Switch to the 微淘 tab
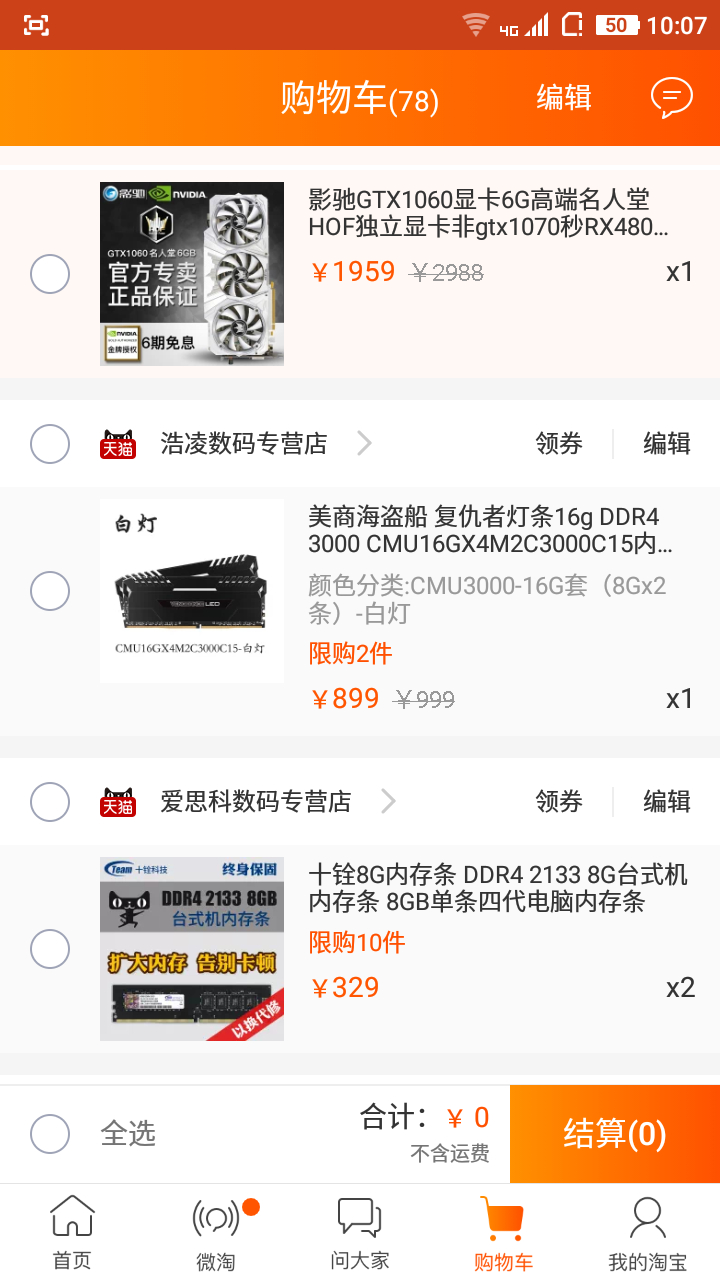Image resolution: width=720 pixels, height=1280 pixels. point(216,1233)
